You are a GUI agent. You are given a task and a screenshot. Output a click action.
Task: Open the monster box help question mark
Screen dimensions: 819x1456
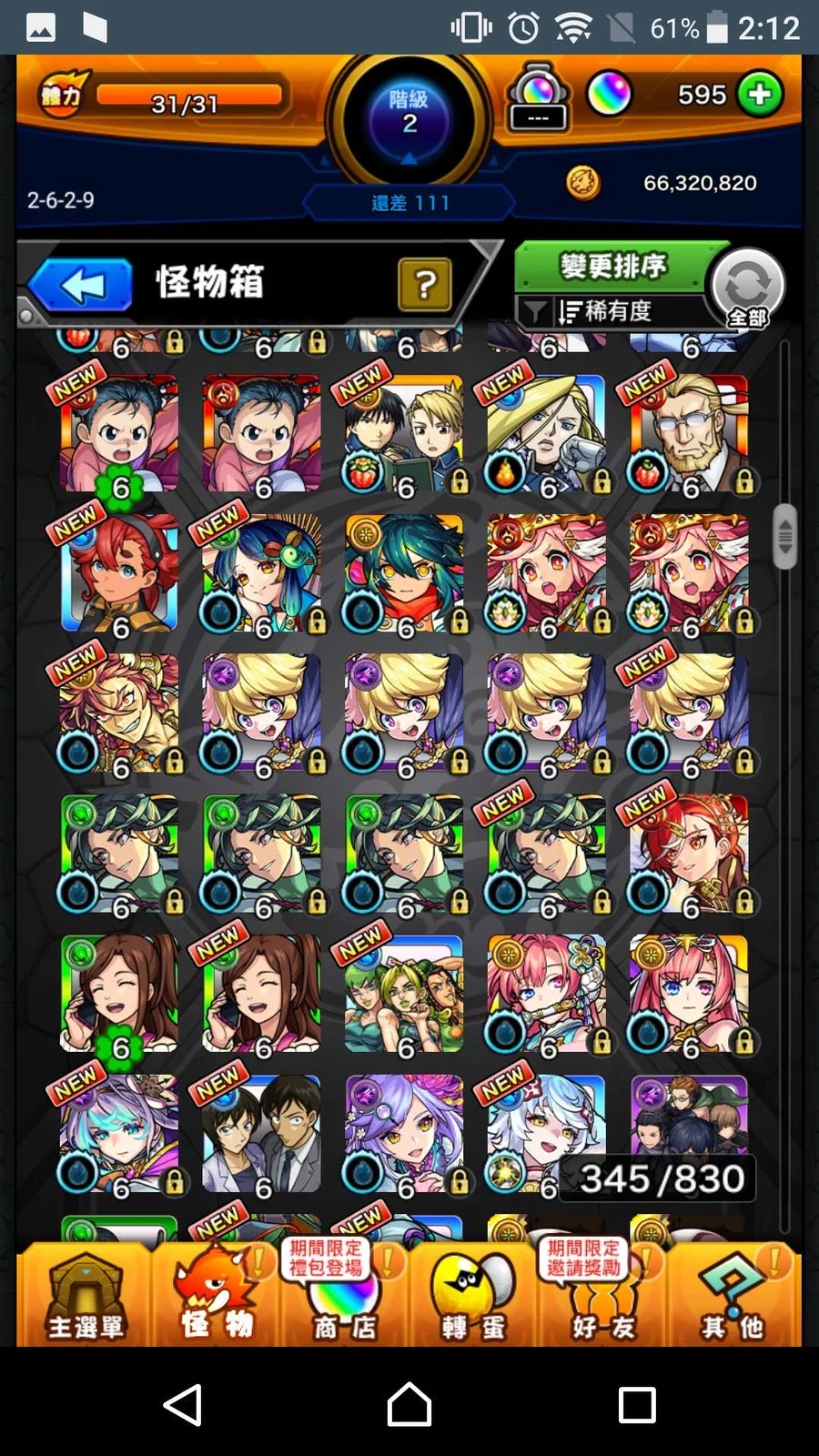point(425,285)
